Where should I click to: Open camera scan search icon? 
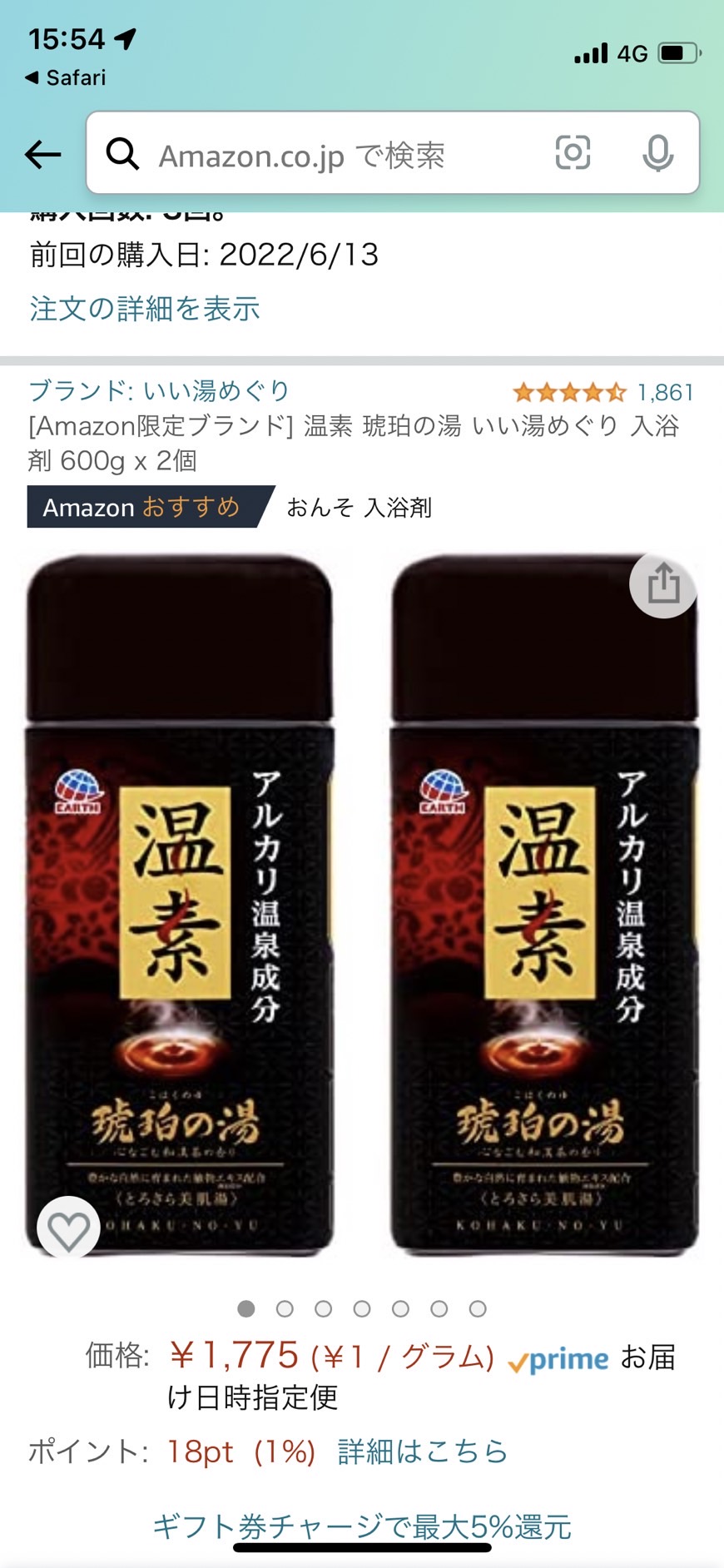coord(573,153)
